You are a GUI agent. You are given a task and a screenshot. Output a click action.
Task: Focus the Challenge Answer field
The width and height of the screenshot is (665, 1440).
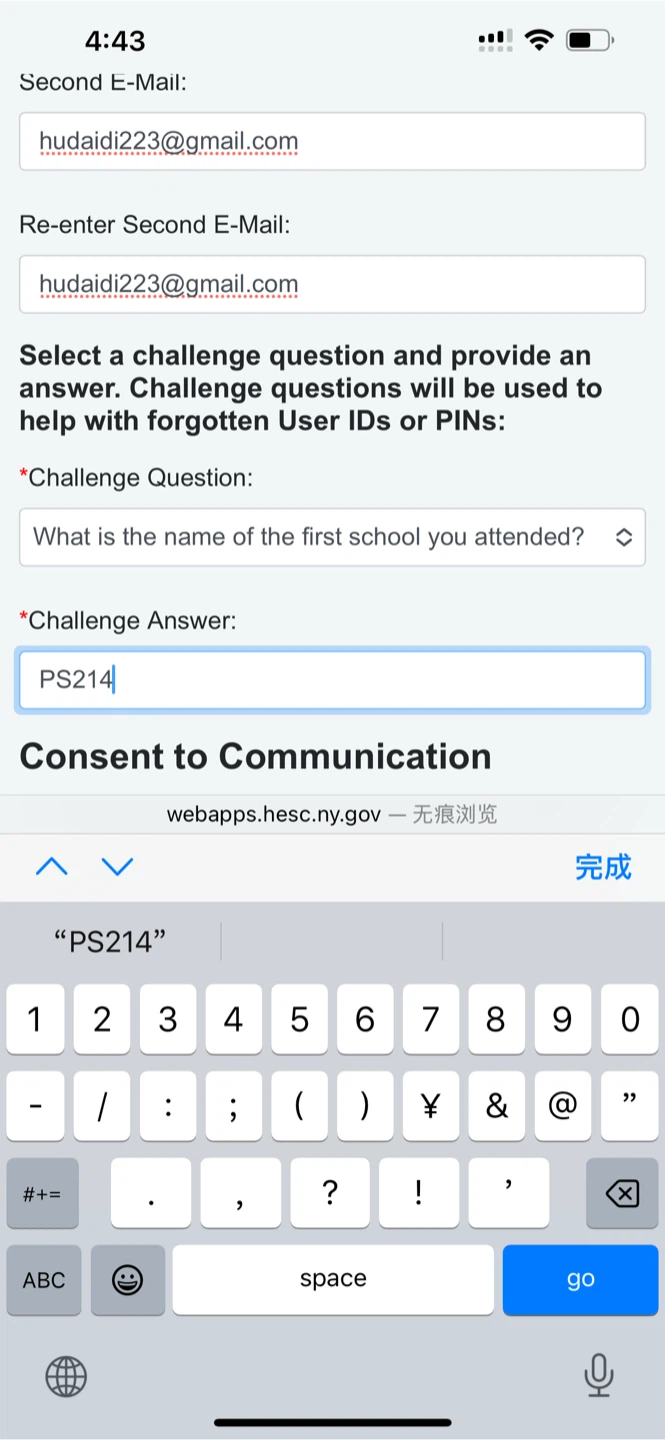tap(332, 680)
